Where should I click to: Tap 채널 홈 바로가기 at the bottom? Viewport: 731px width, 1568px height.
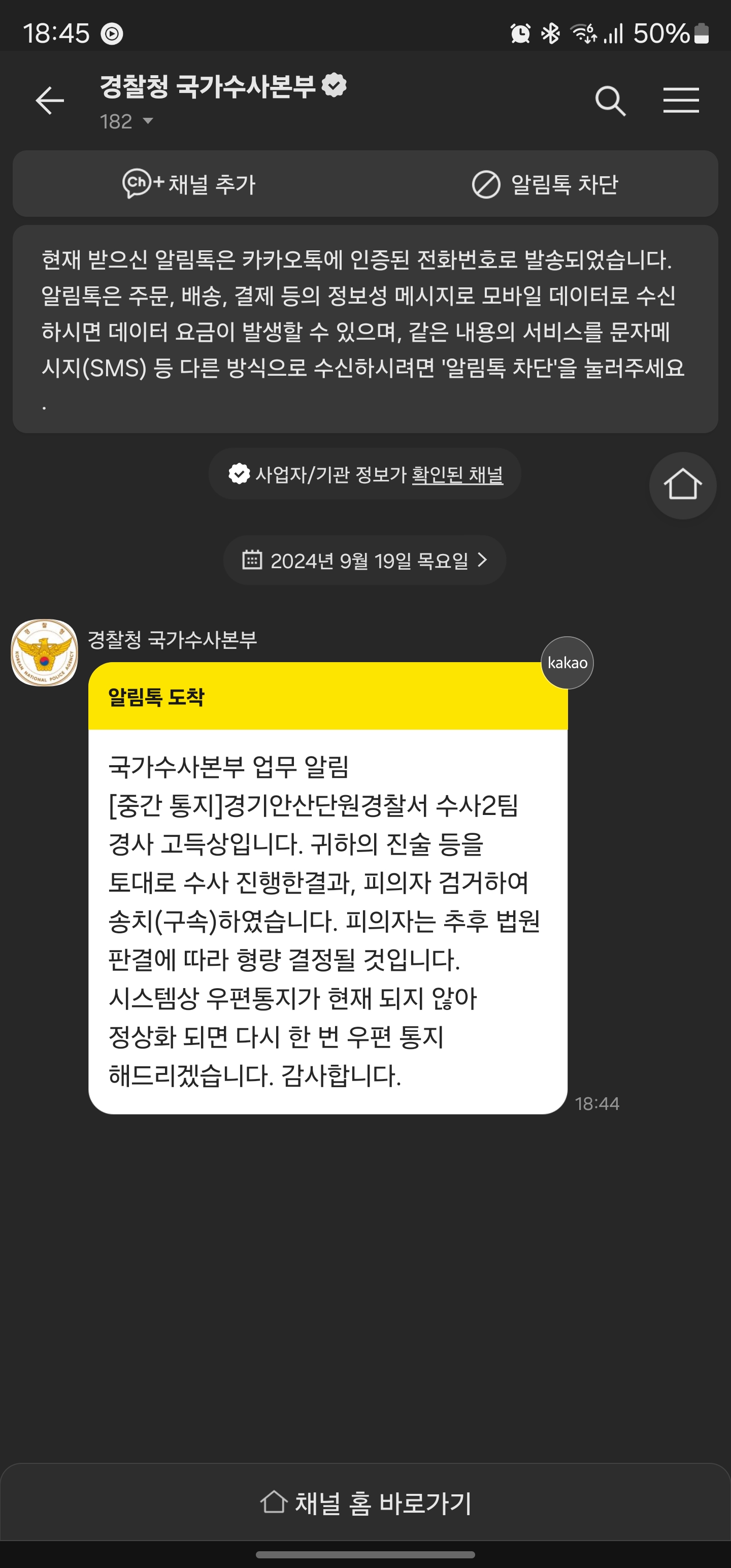(365, 1503)
